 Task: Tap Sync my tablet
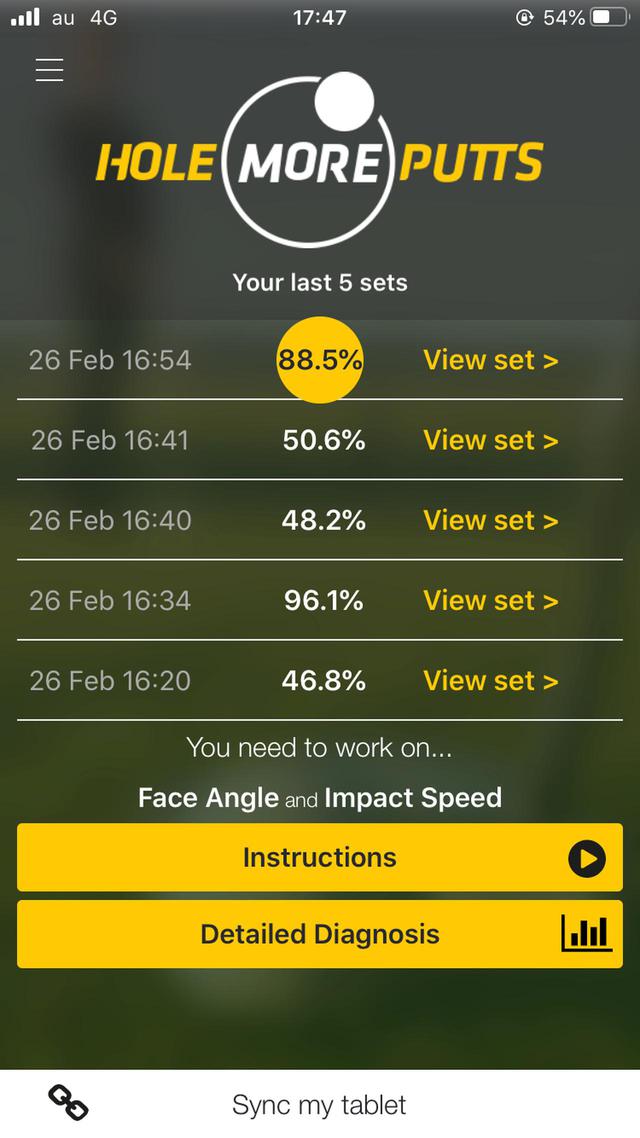click(319, 1104)
